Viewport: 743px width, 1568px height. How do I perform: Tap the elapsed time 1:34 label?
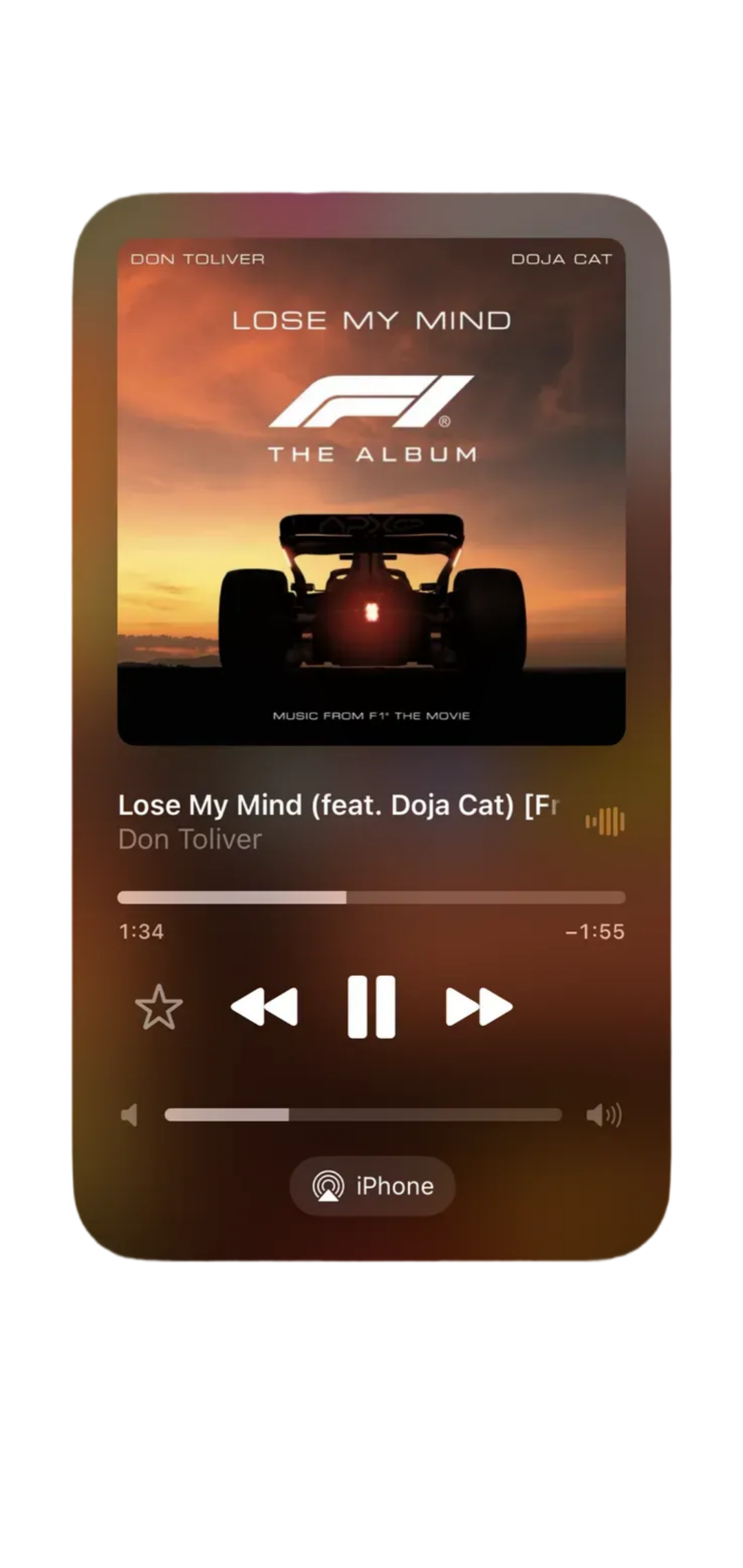tap(140, 932)
